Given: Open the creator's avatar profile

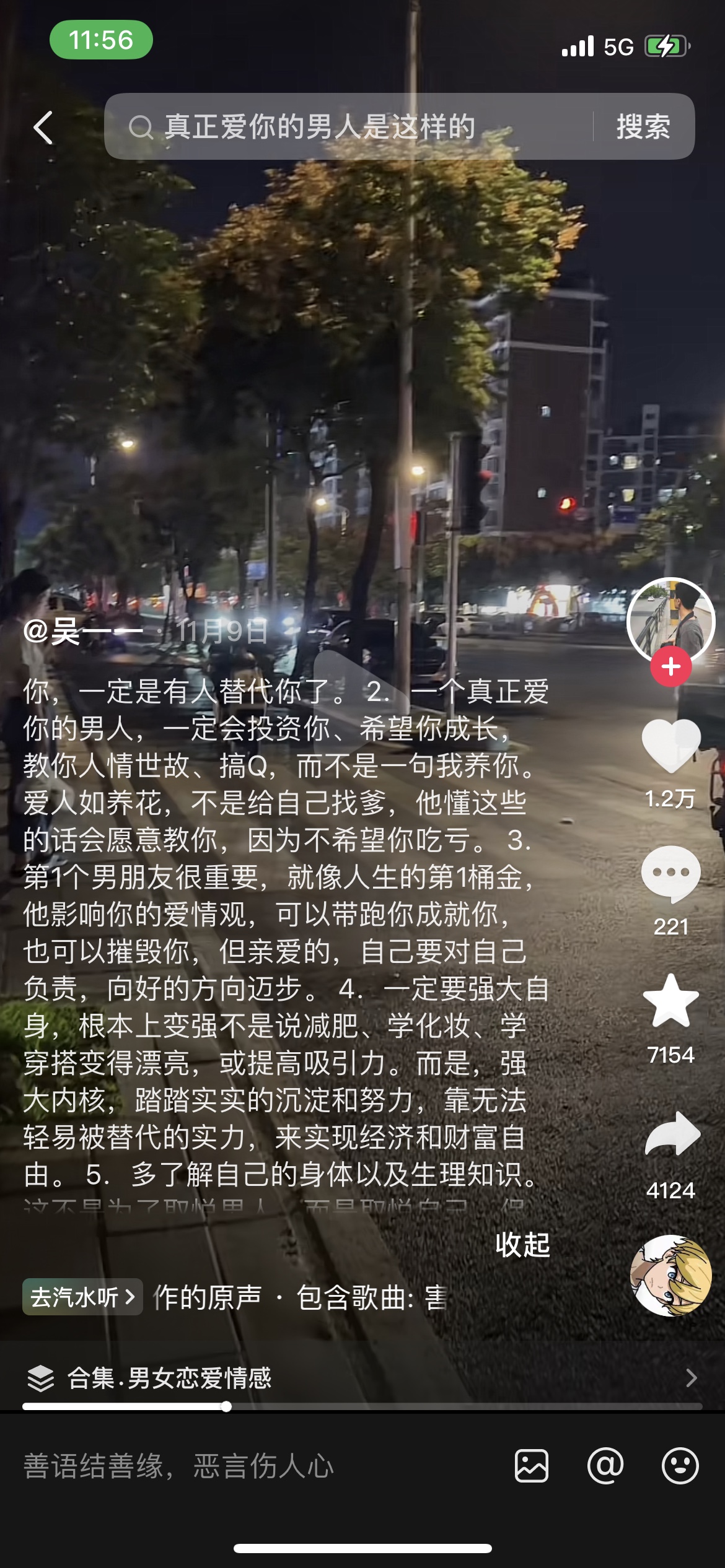Looking at the screenshot, I should click(670, 621).
